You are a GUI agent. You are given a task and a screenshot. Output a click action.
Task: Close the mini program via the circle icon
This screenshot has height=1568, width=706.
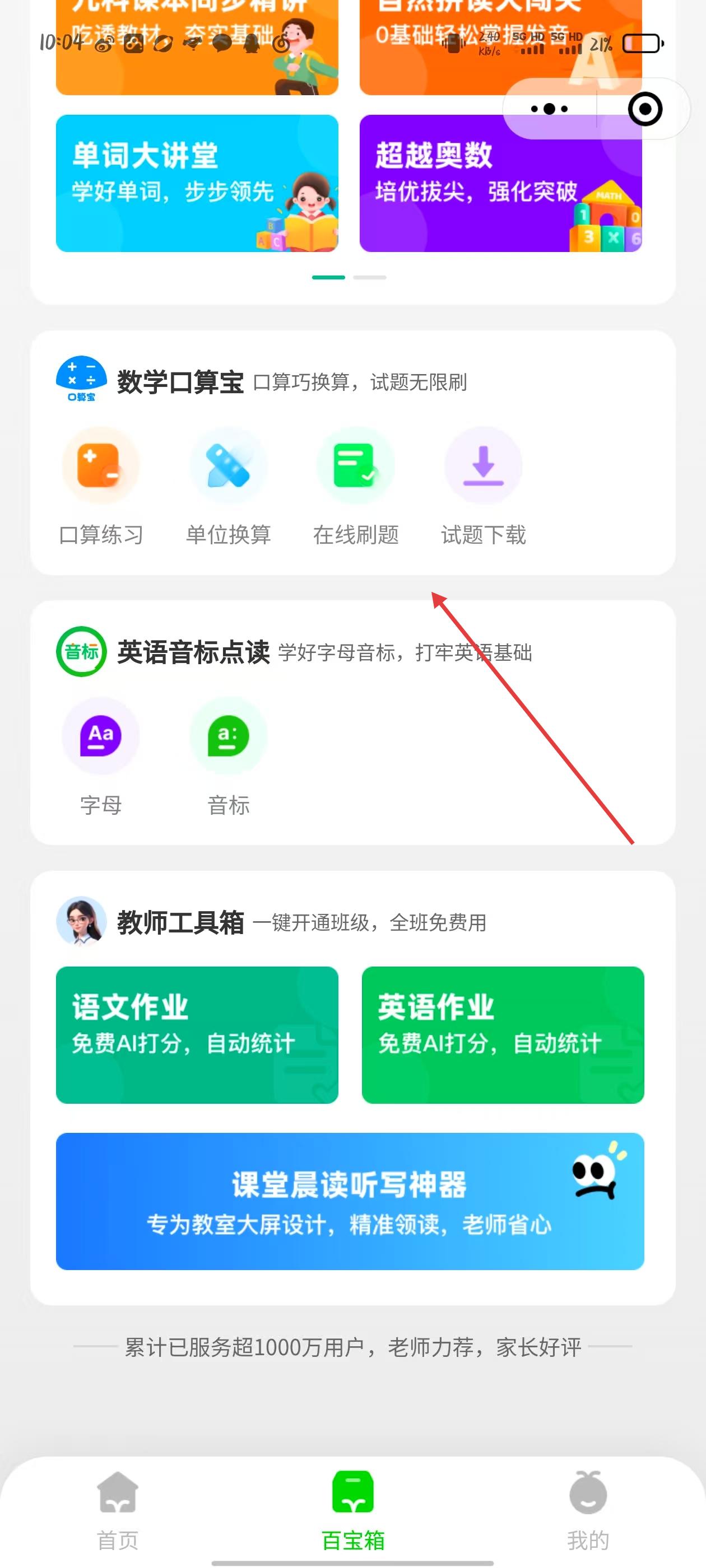644,110
